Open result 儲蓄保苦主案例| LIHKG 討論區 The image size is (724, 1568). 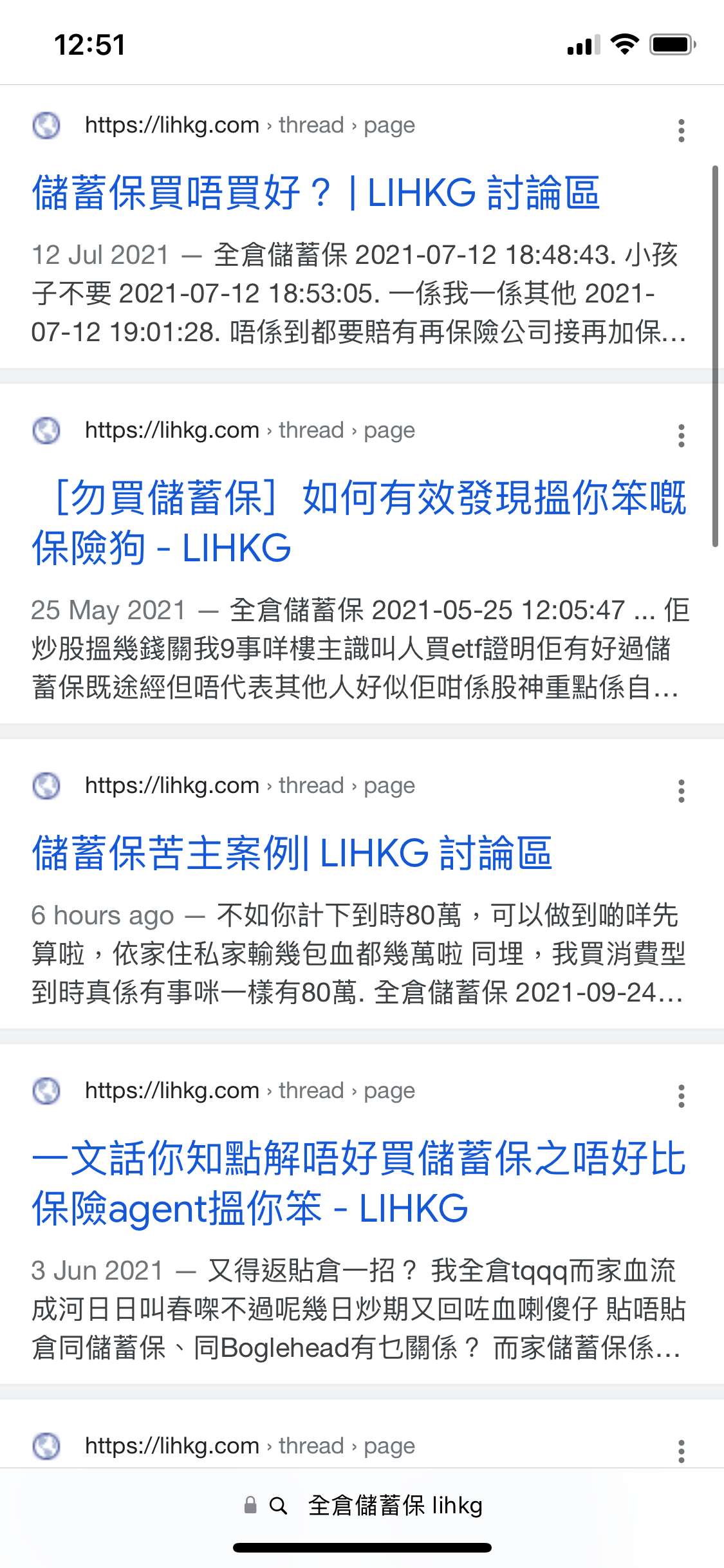point(292,854)
